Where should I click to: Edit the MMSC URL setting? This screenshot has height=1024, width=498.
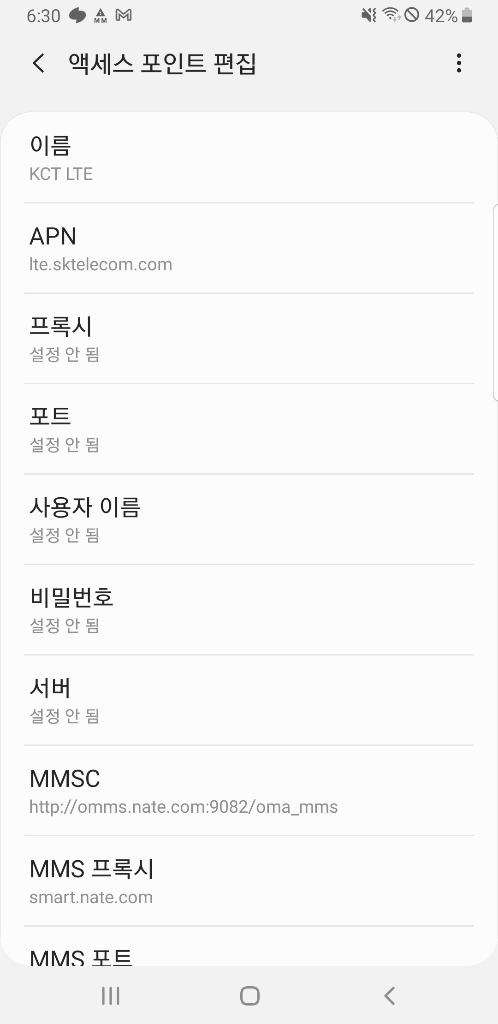(x=249, y=790)
